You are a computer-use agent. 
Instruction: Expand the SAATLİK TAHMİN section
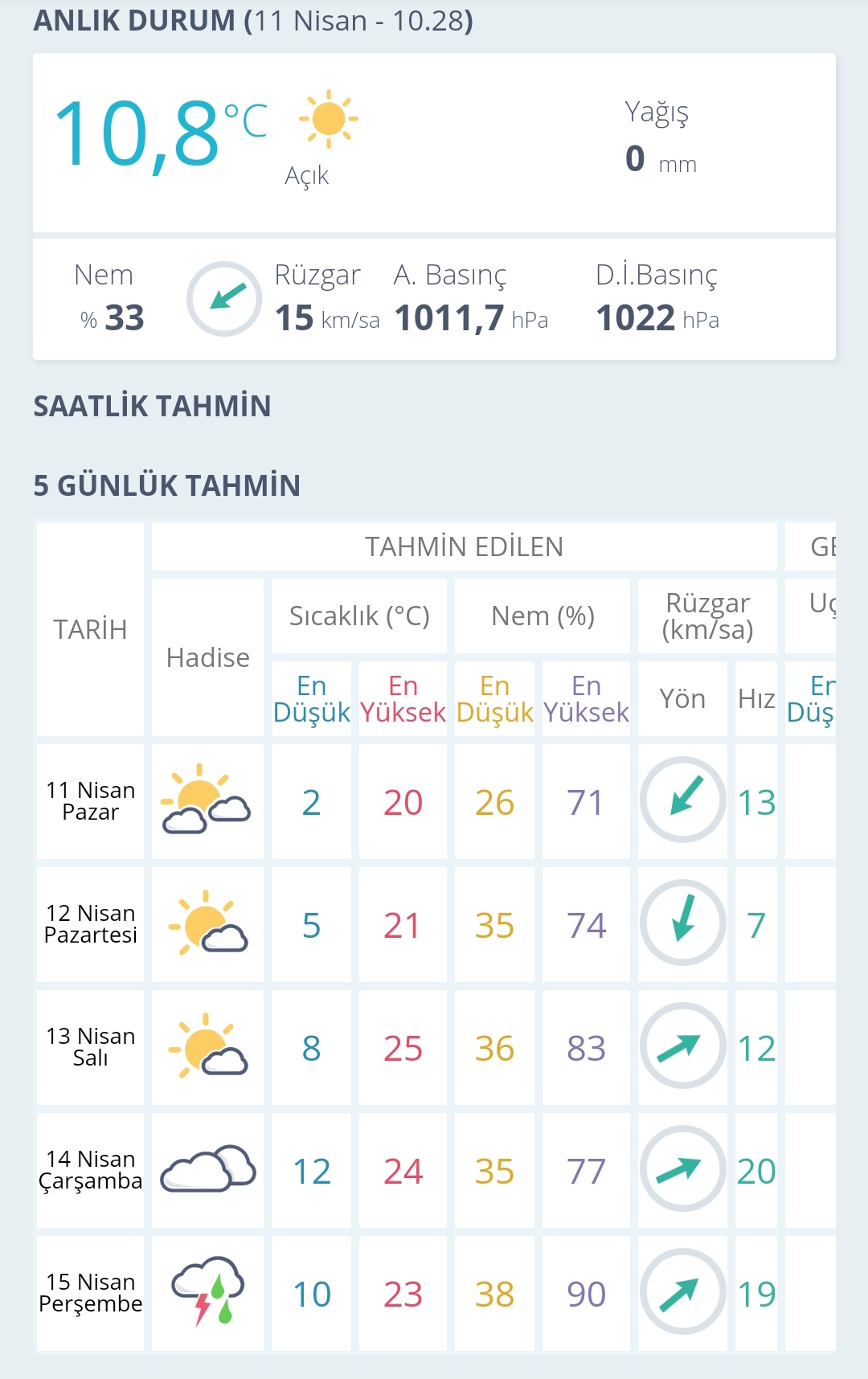(152, 407)
